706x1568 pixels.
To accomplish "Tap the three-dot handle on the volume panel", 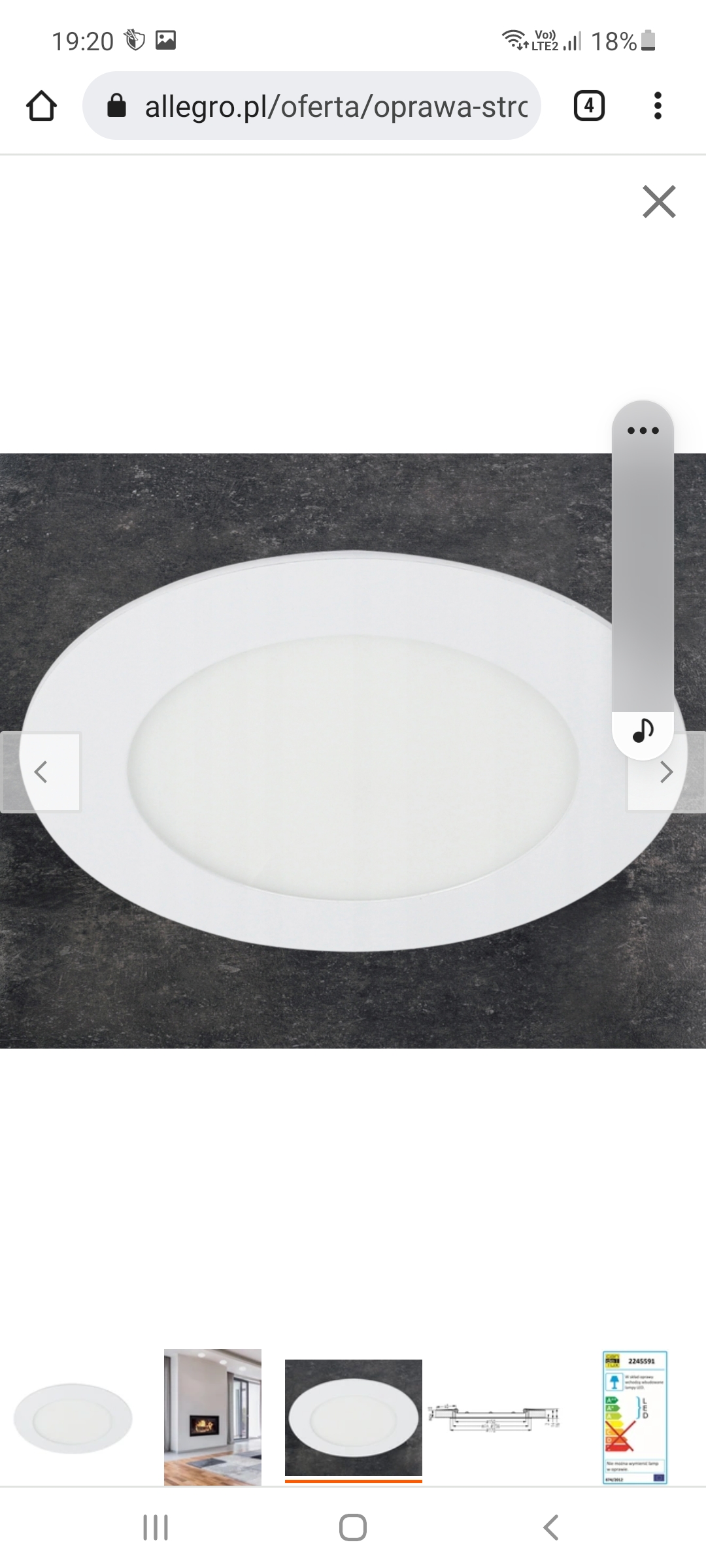I will pyautogui.click(x=643, y=431).
